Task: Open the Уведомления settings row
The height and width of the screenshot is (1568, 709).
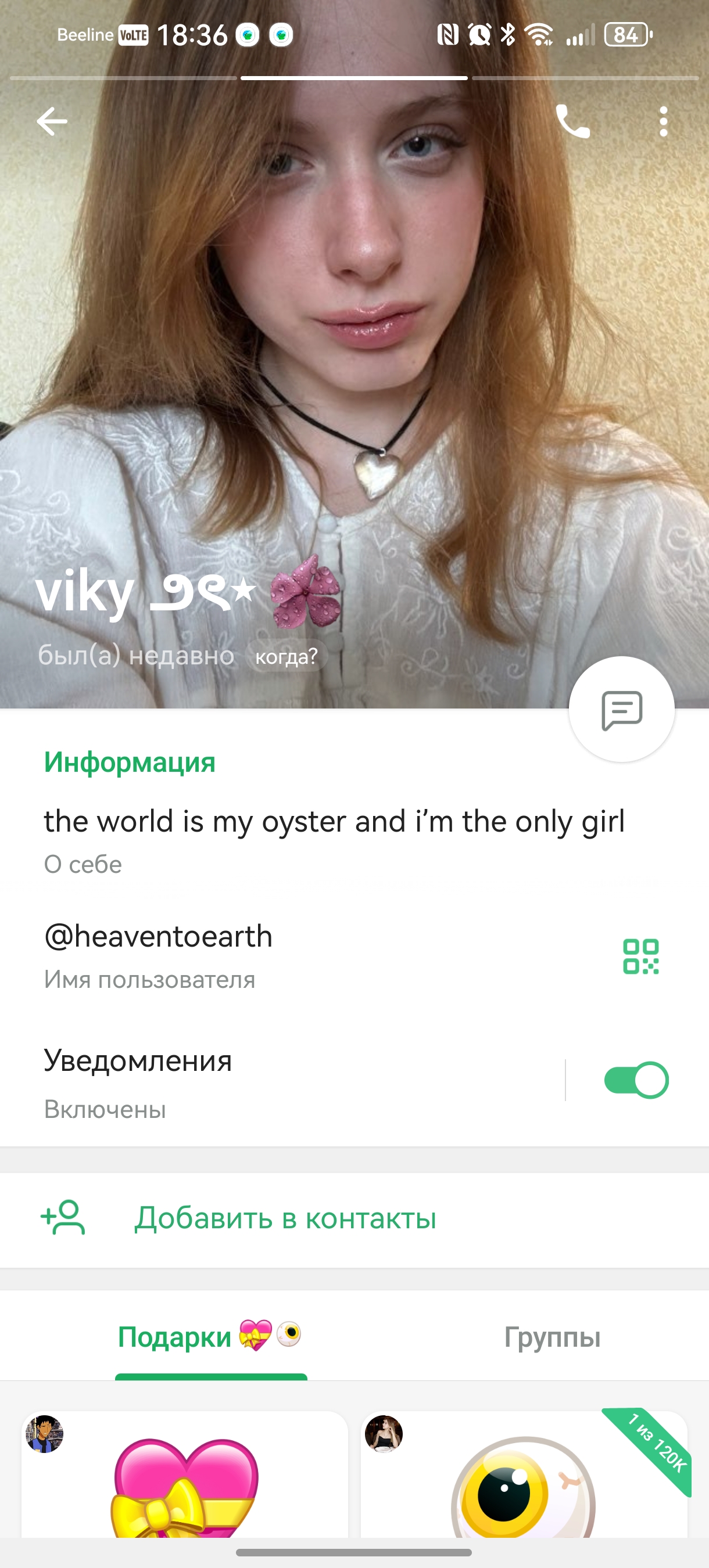Action: pos(280,1083)
